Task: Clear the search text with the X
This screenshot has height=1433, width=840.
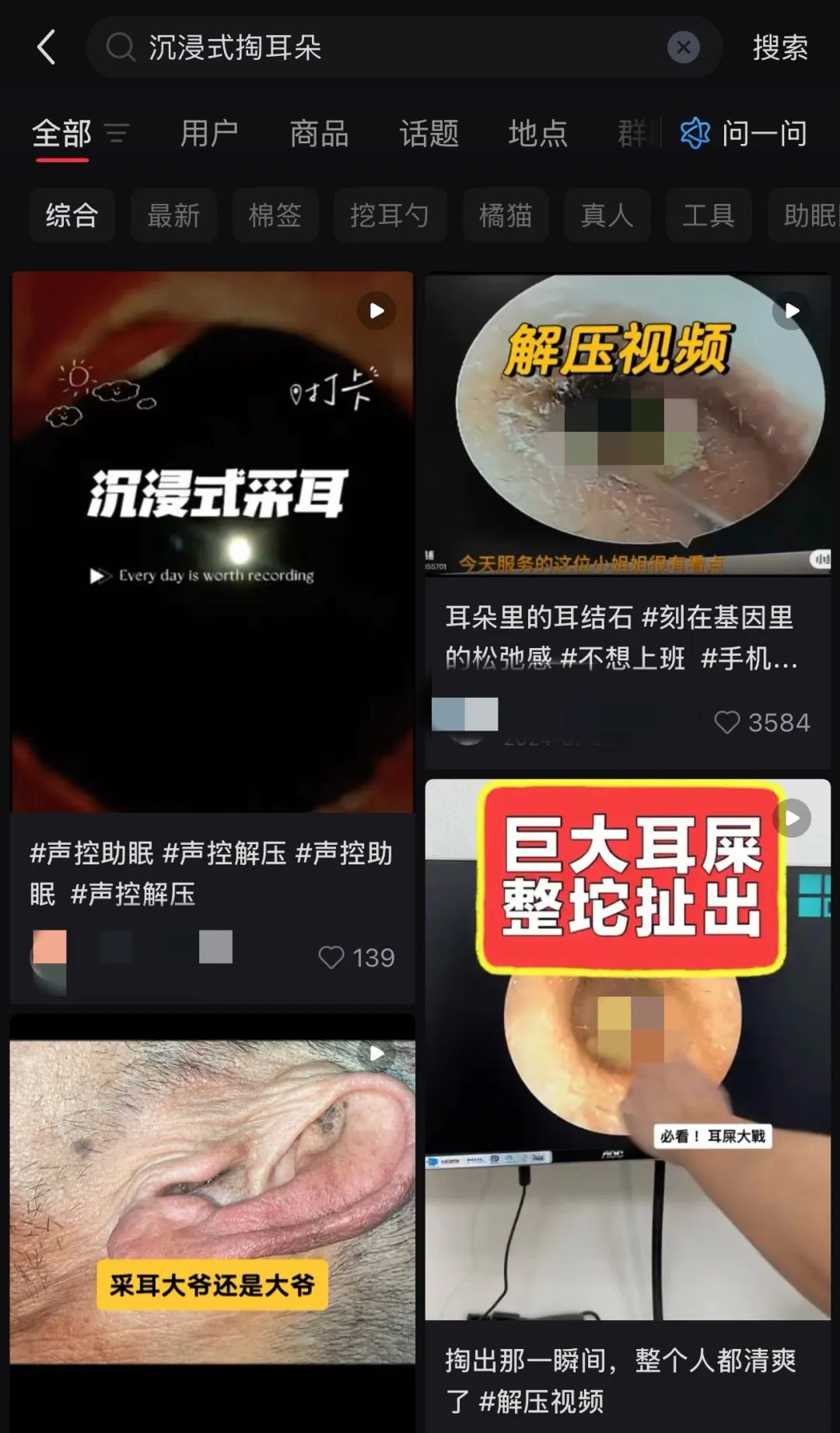Action: [x=683, y=47]
